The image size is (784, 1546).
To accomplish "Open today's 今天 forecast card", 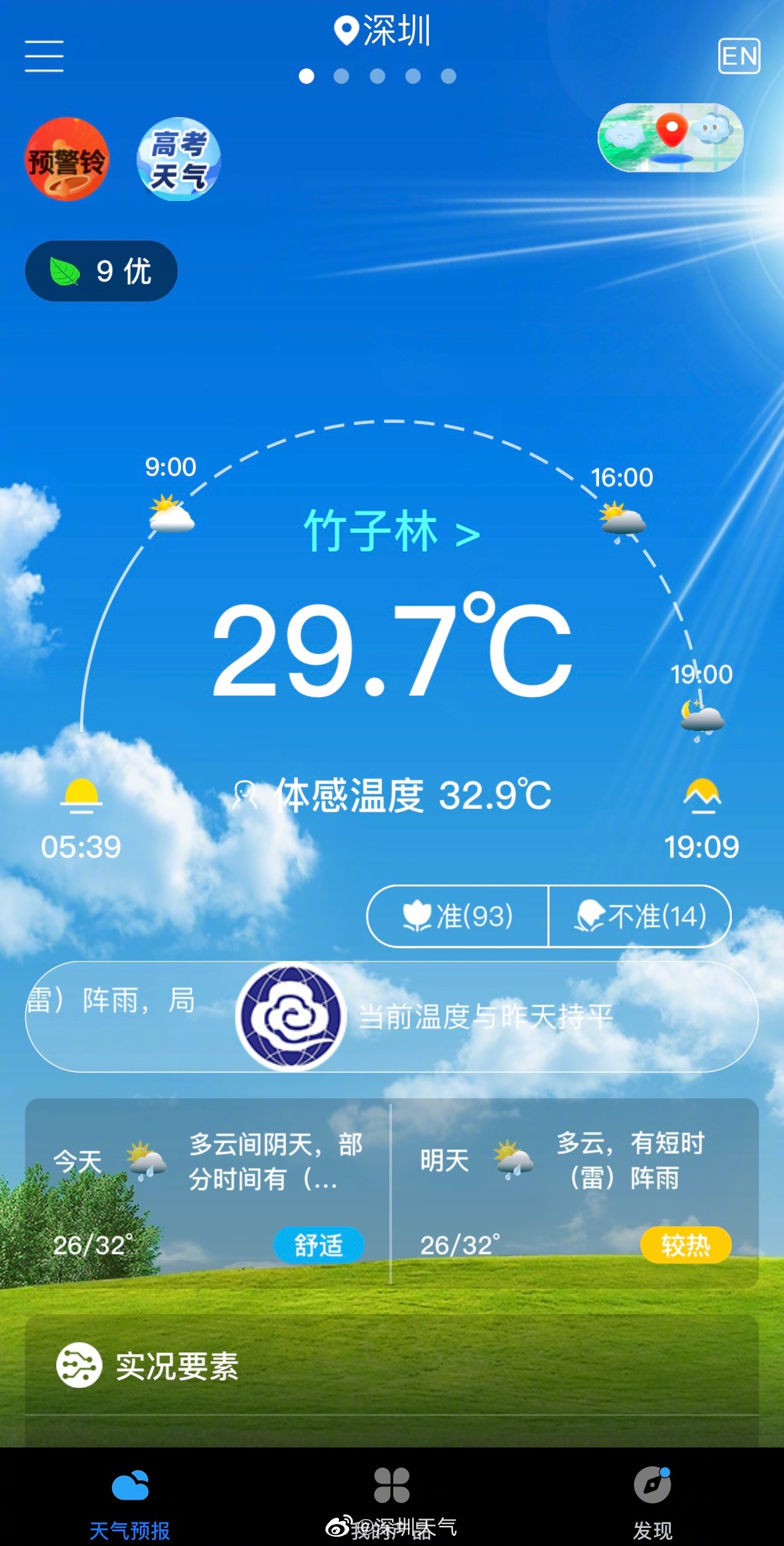I will pyautogui.click(x=208, y=1193).
